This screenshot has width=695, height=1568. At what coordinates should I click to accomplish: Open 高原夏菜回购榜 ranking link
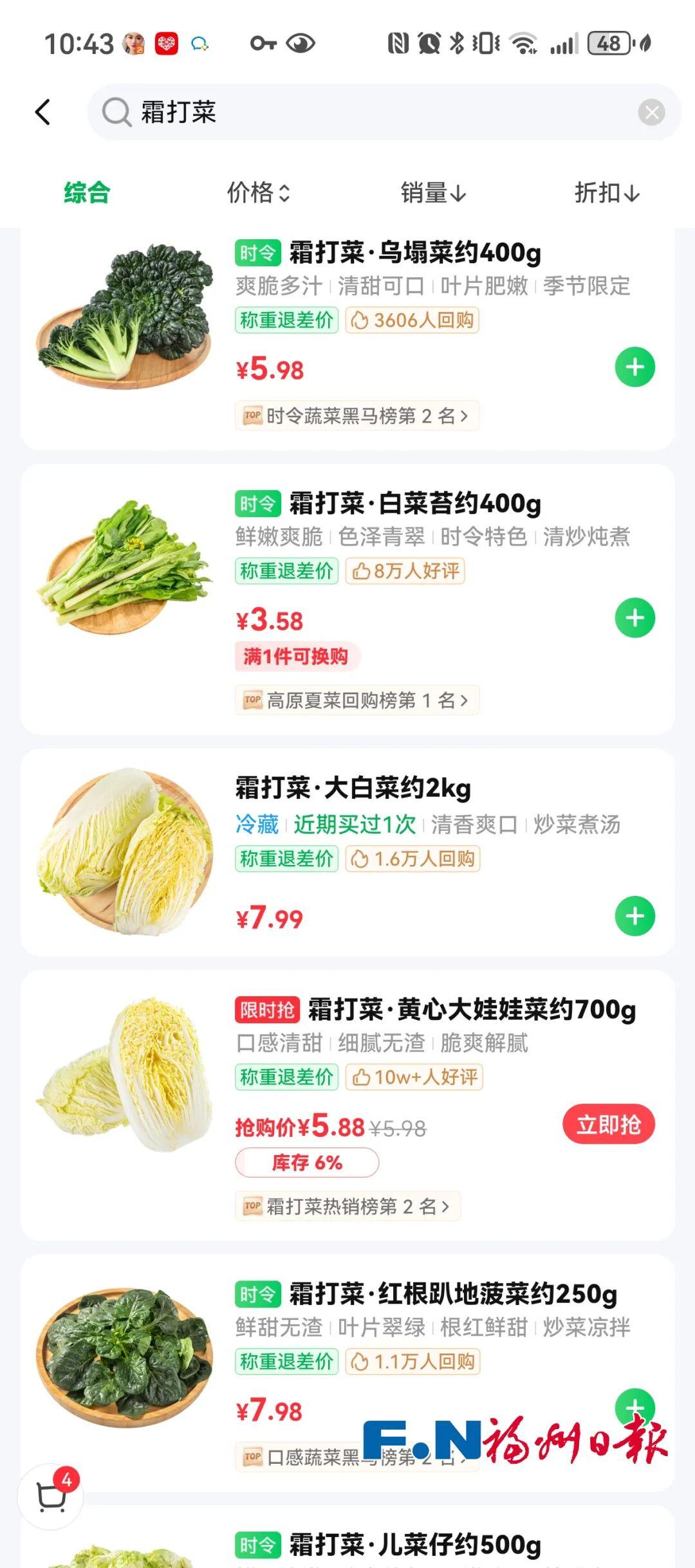click(357, 700)
